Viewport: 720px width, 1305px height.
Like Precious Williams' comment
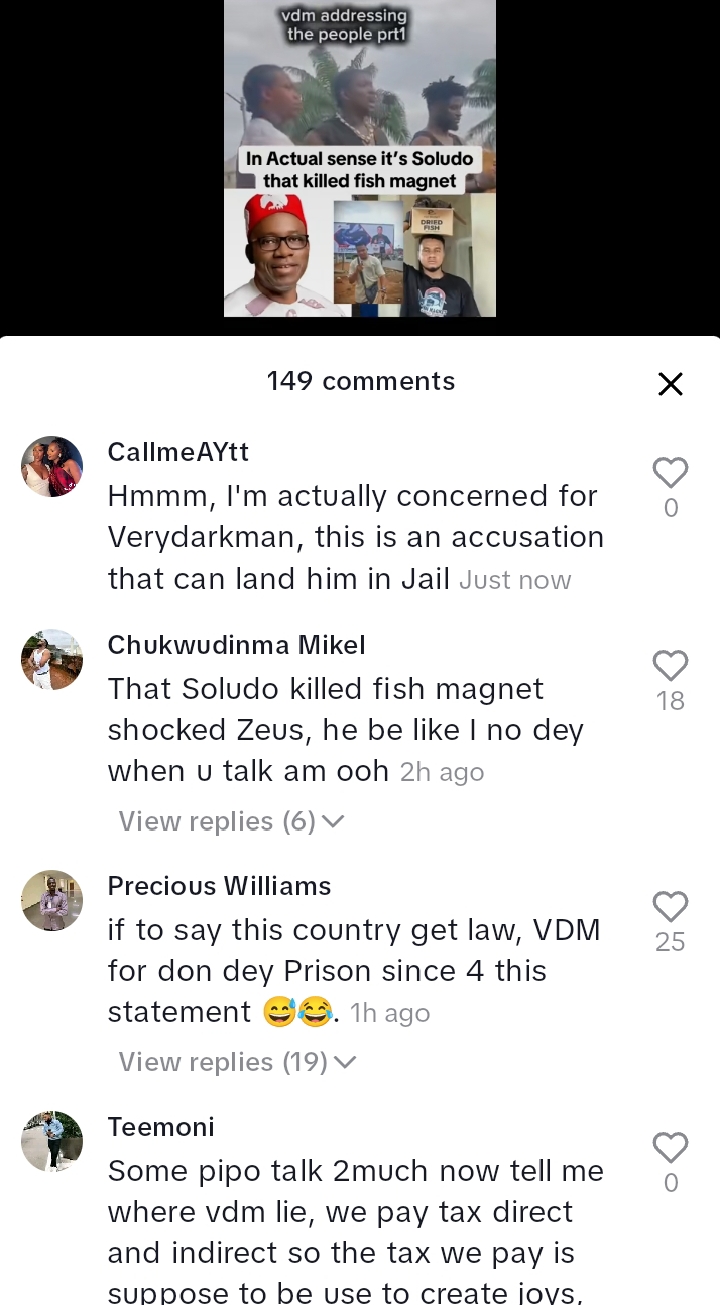(670, 906)
